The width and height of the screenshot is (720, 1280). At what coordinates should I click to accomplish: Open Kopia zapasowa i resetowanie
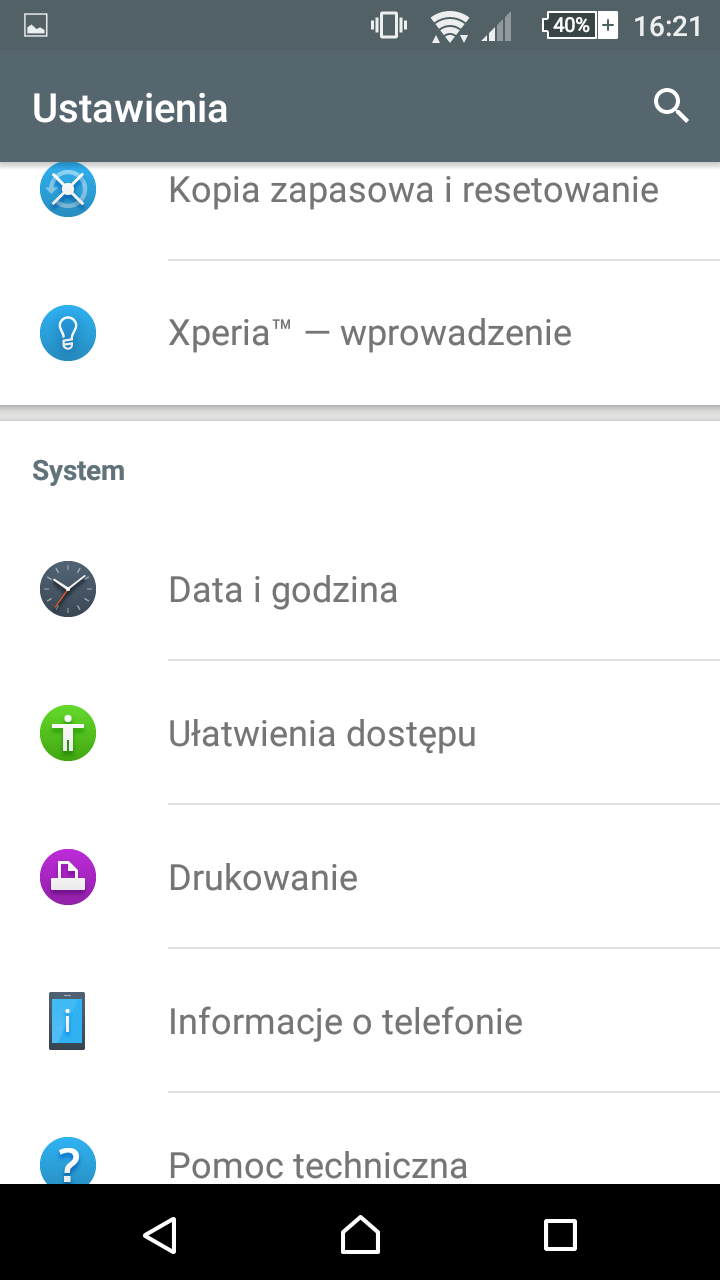(x=413, y=190)
